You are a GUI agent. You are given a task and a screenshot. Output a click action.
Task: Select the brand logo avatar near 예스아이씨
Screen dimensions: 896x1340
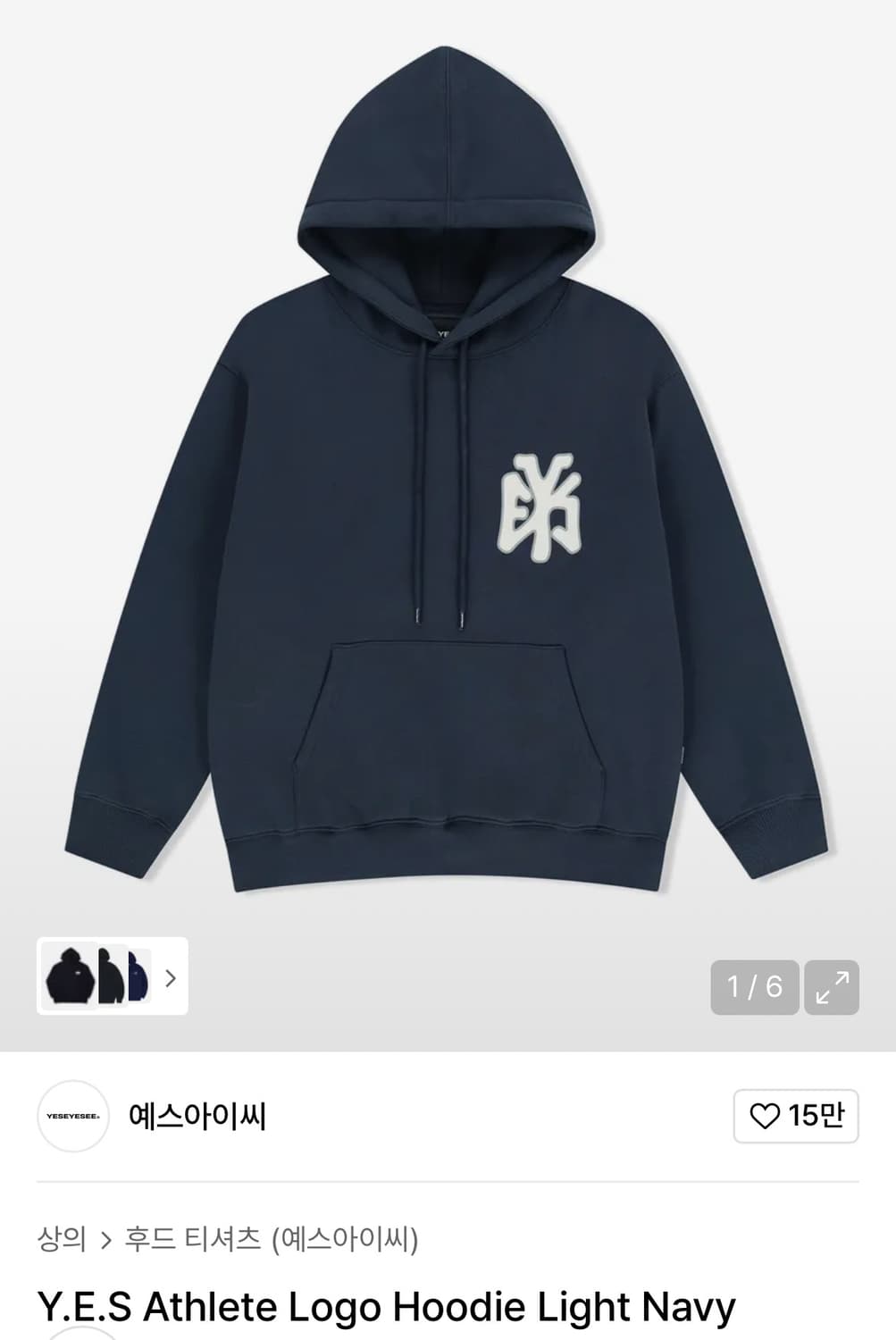71,1117
